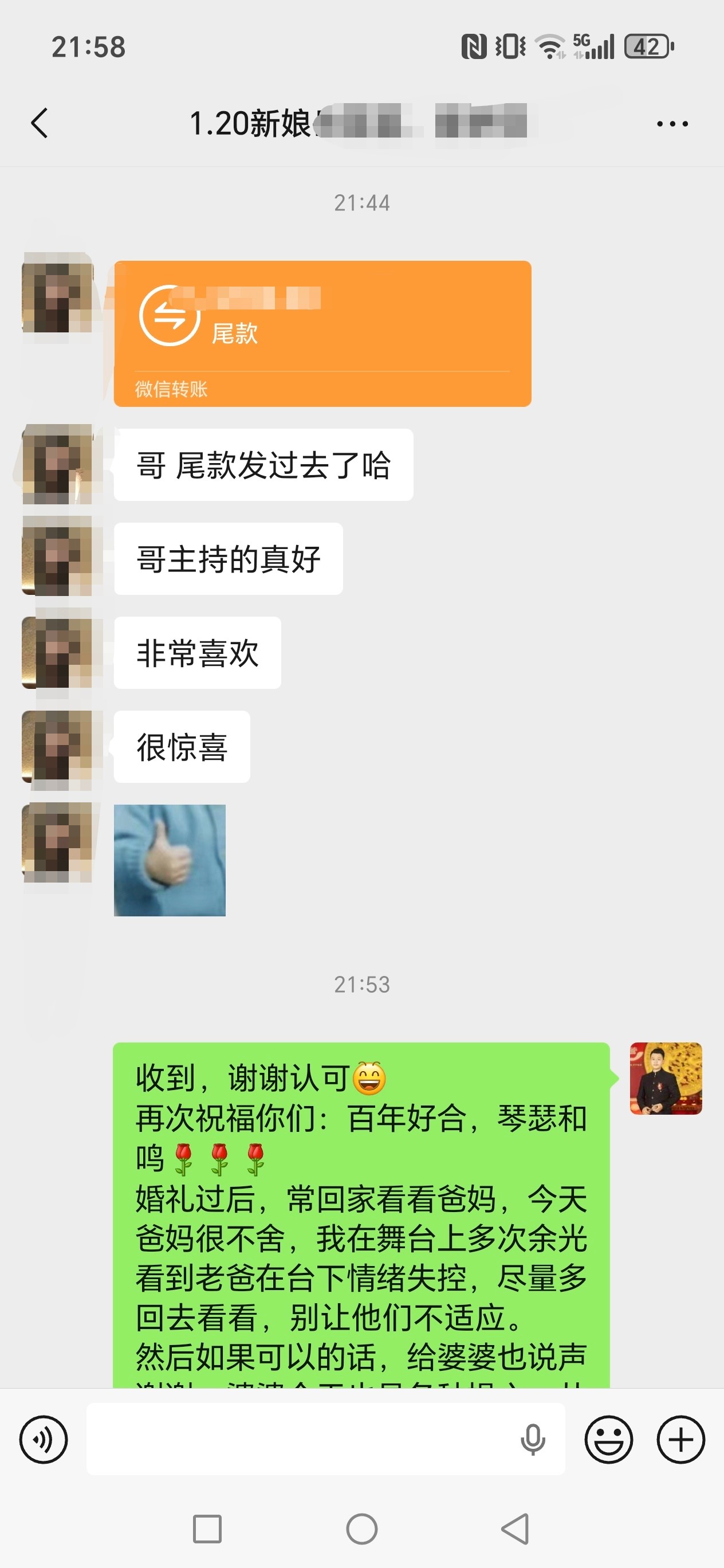Viewport: 724px width, 1568px height.
Task: Focus the message text field
Action: tap(298, 1439)
